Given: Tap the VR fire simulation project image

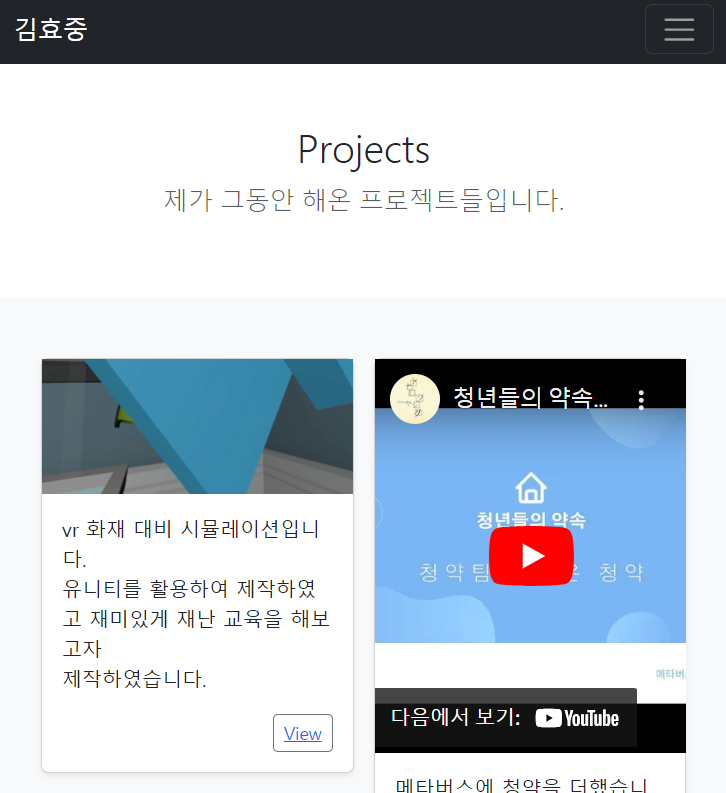Looking at the screenshot, I should click(197, 426).
